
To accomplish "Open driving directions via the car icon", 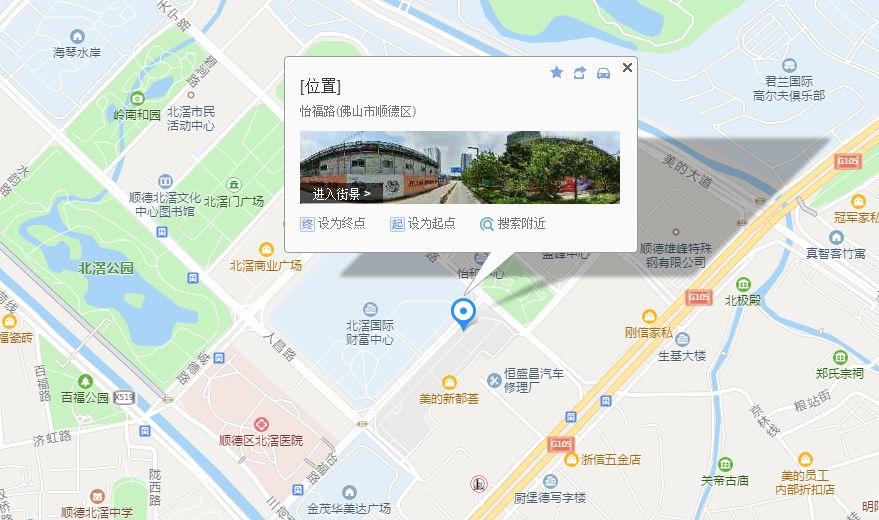I will (x=603, y=73).
